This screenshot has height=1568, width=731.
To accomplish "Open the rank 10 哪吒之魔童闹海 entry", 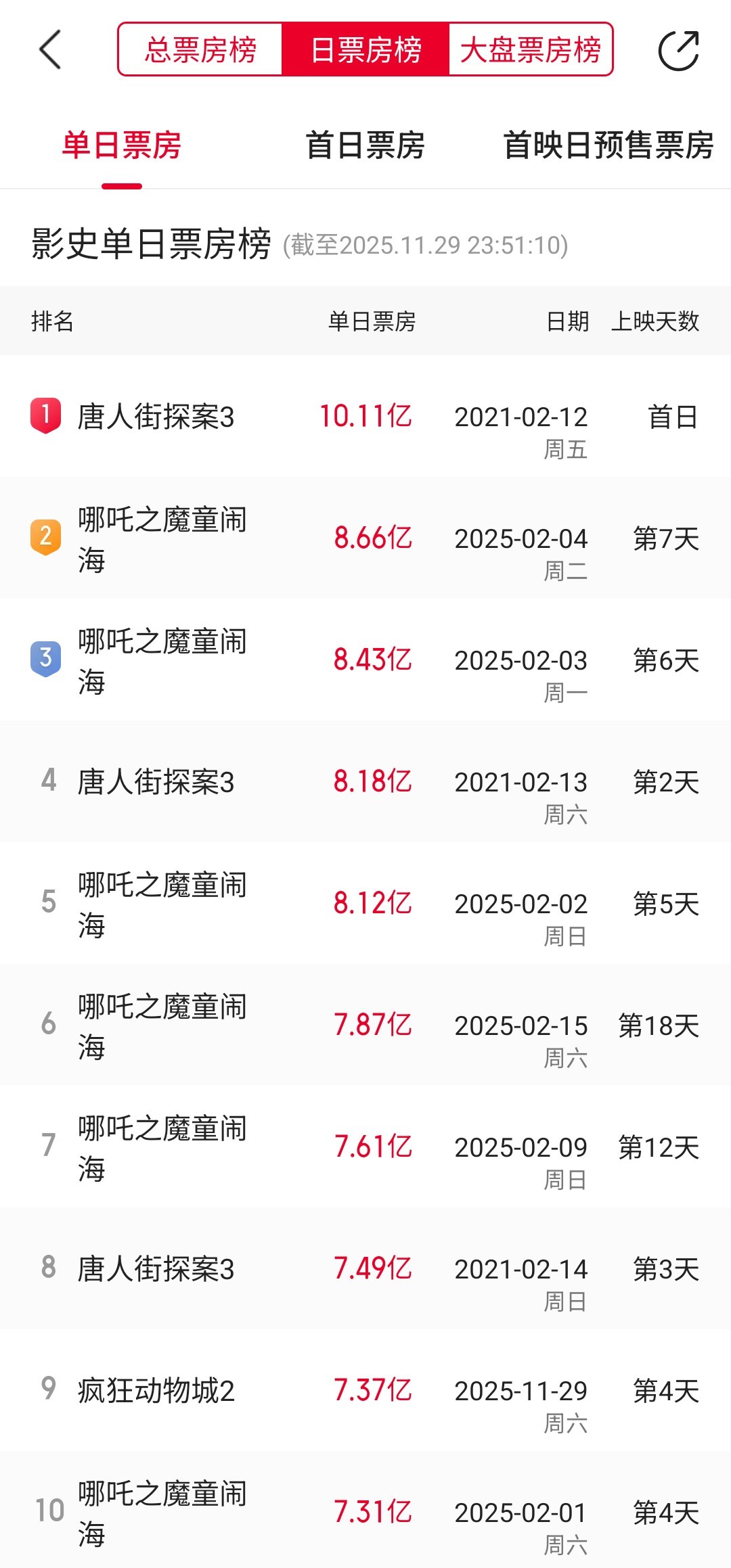I will point(365,1510).
